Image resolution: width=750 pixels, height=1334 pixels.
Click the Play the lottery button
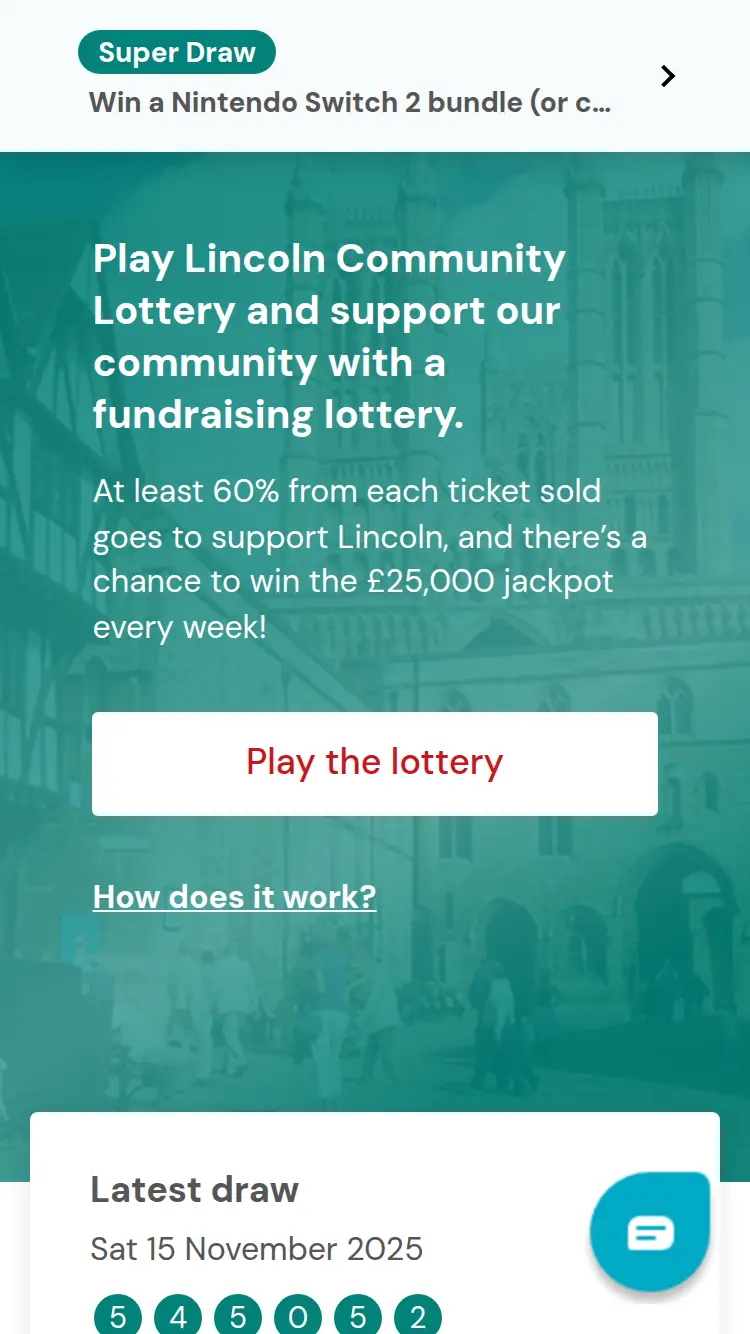click(375, 763)
